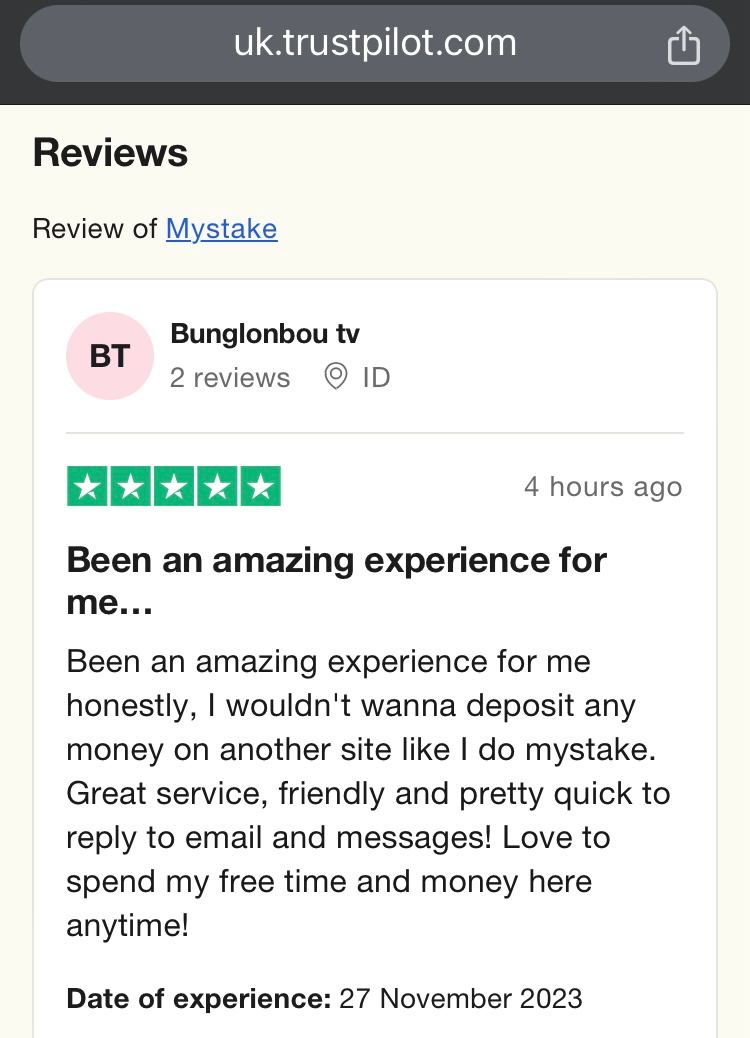Tap the share icon in address bar
The width and height of the screenshot is (750, 1038).
pyautogui.click(x=683, y=45)
